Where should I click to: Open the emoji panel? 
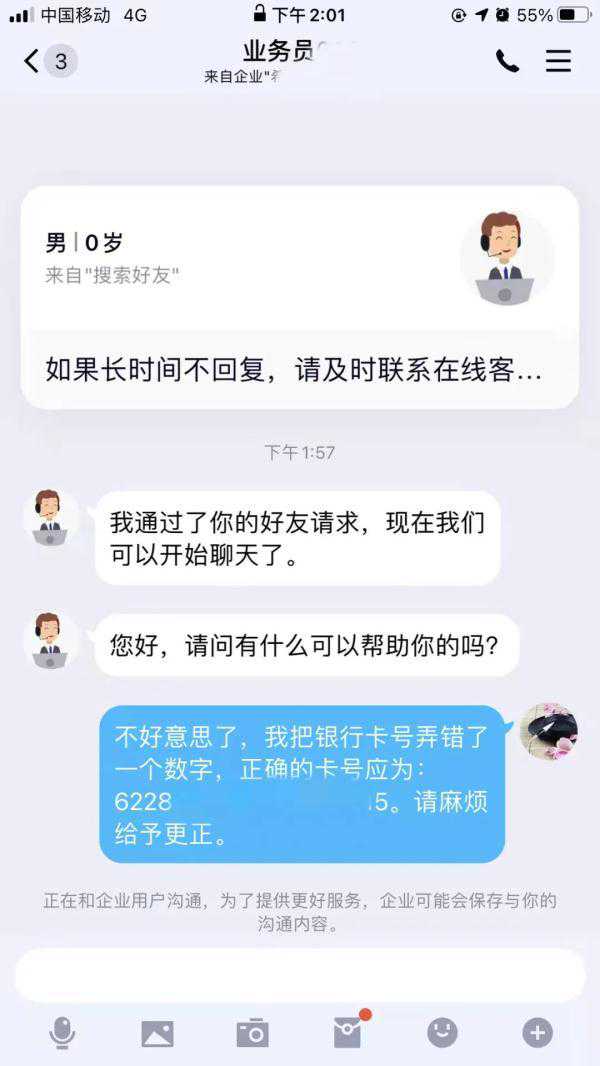442,1032
